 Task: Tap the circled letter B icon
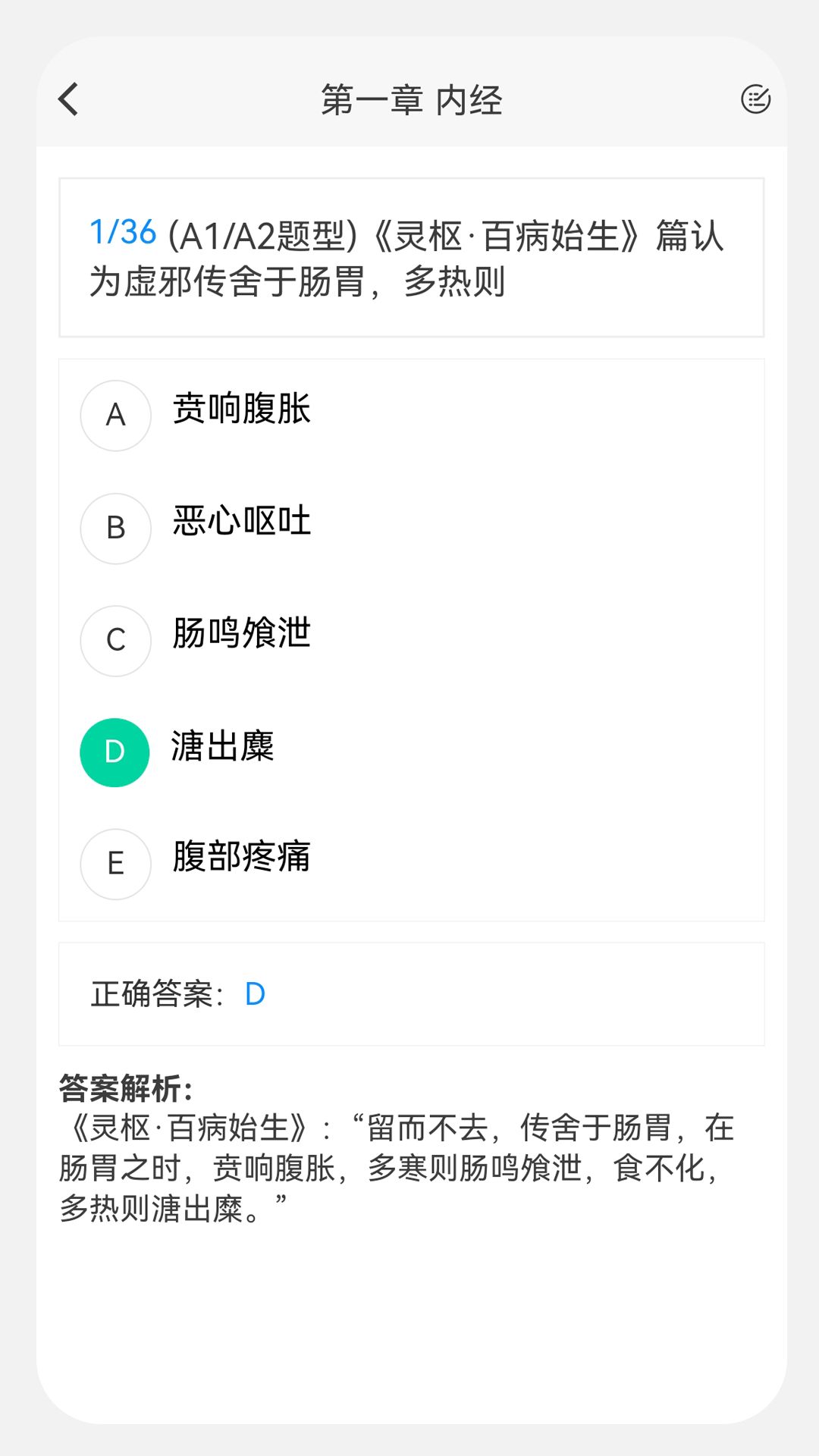coord(115,528)
